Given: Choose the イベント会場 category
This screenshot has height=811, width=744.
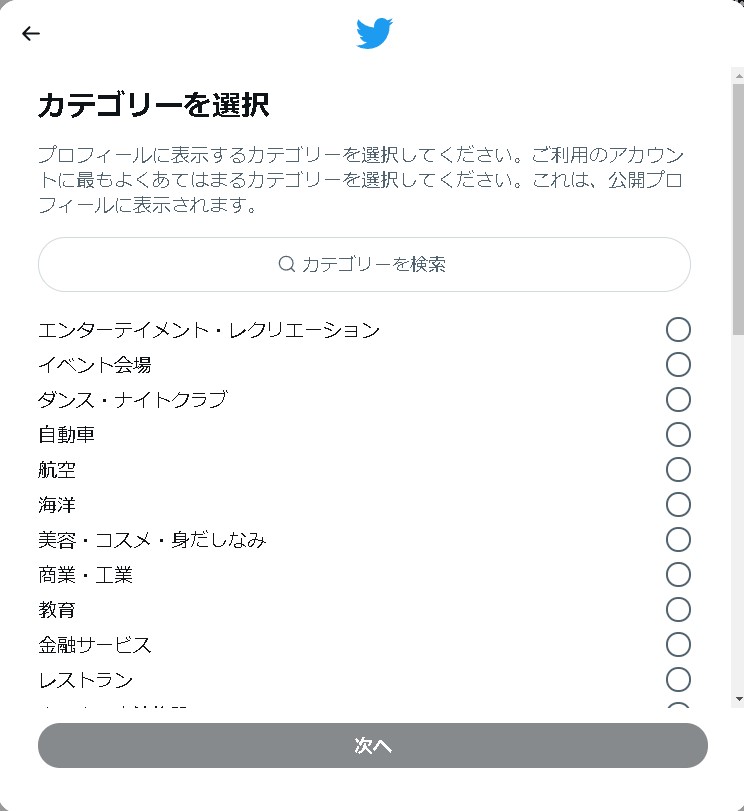Looking at the screenshot, I should (x=678, y=365).
